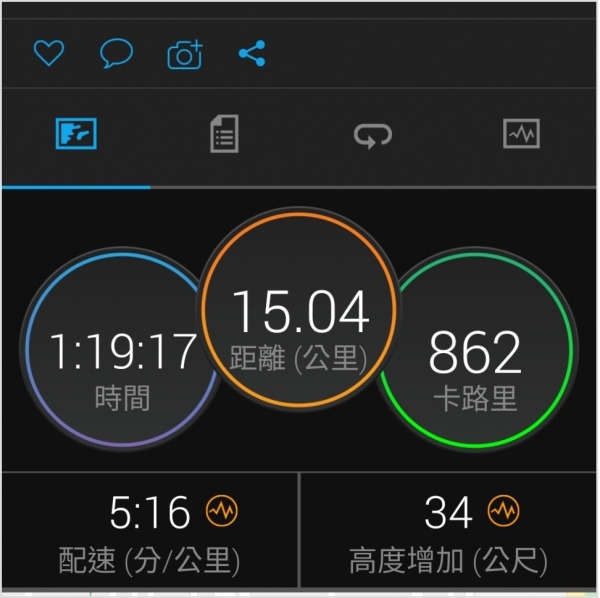Add a photo with the camera icon

pyautogui.click(x=184, y=54)
